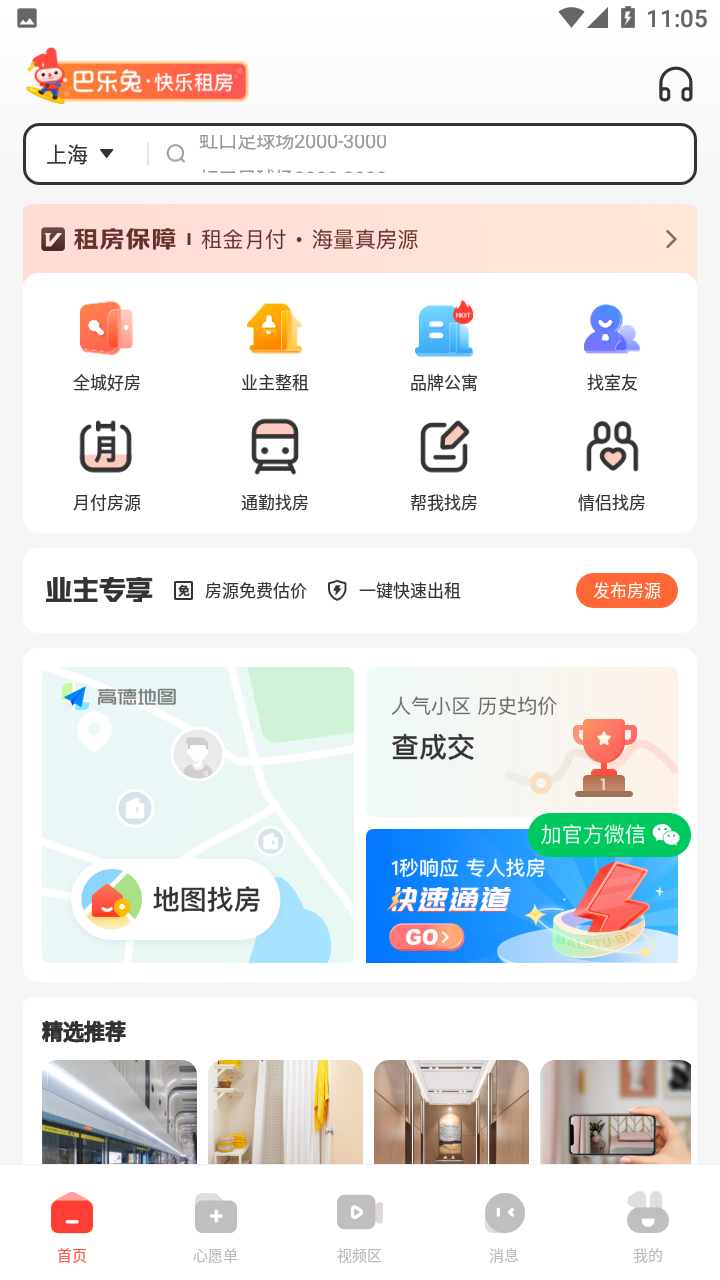
Task: Open 地图找房 map card
Action: 198,815
